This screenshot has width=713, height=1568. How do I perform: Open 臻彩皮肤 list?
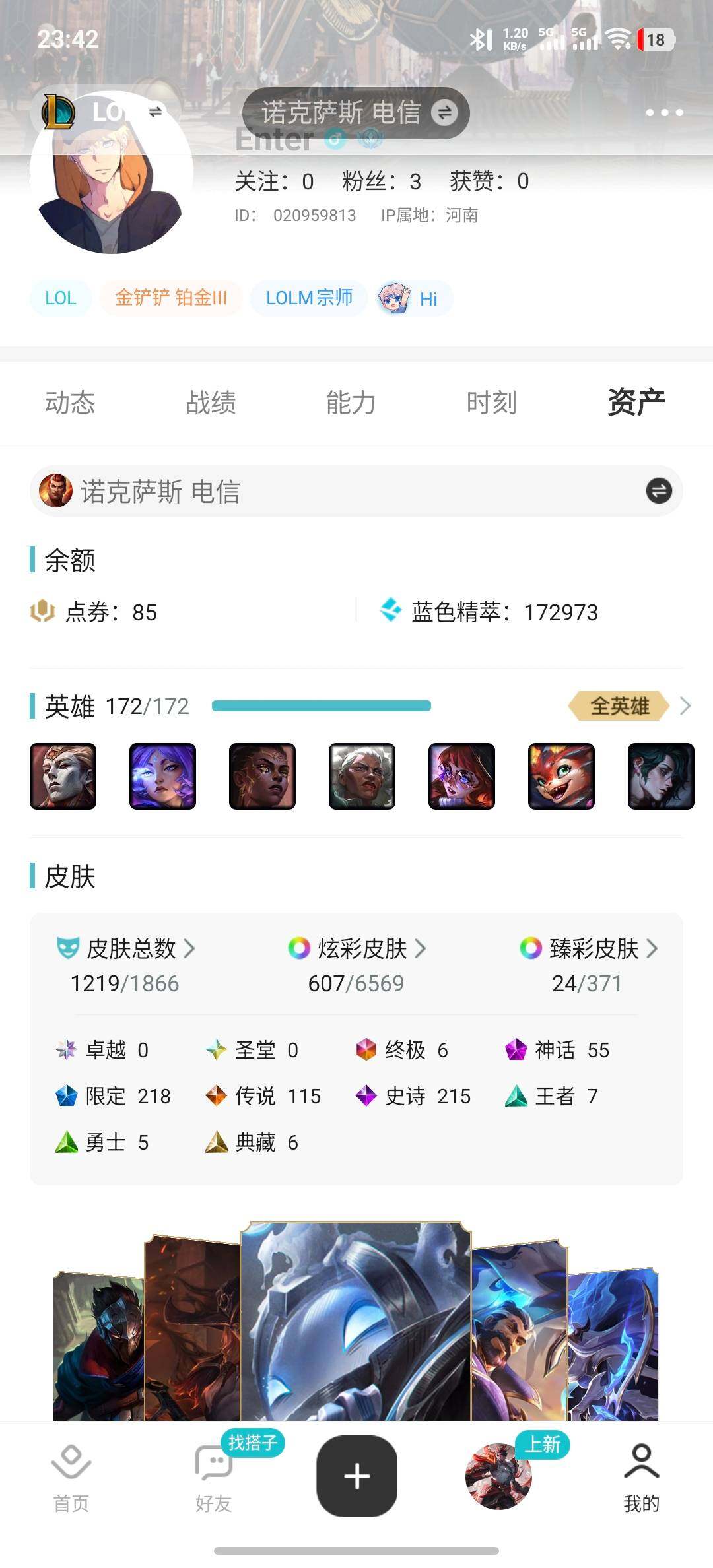[589, 949]
